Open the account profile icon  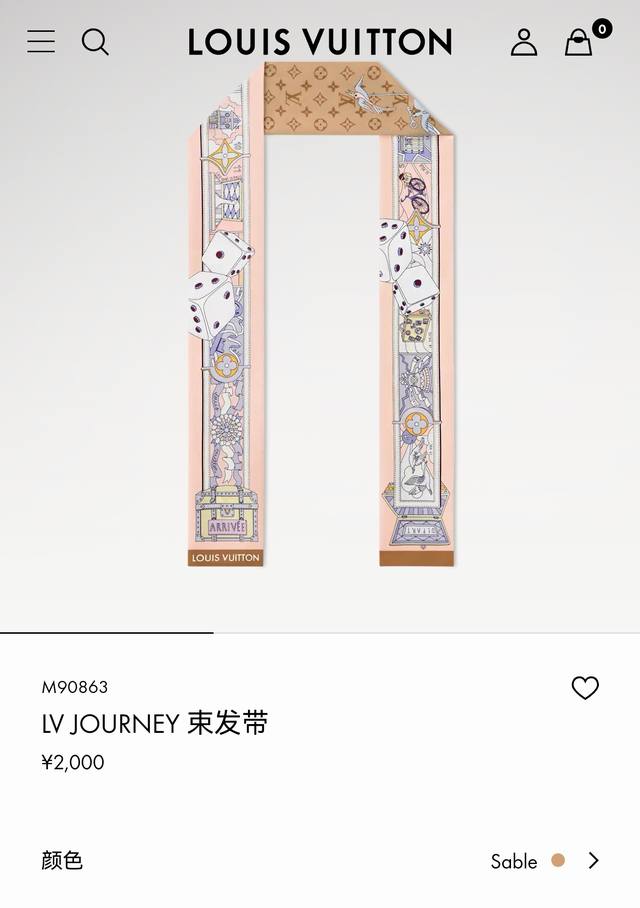[x=524, y=42]
